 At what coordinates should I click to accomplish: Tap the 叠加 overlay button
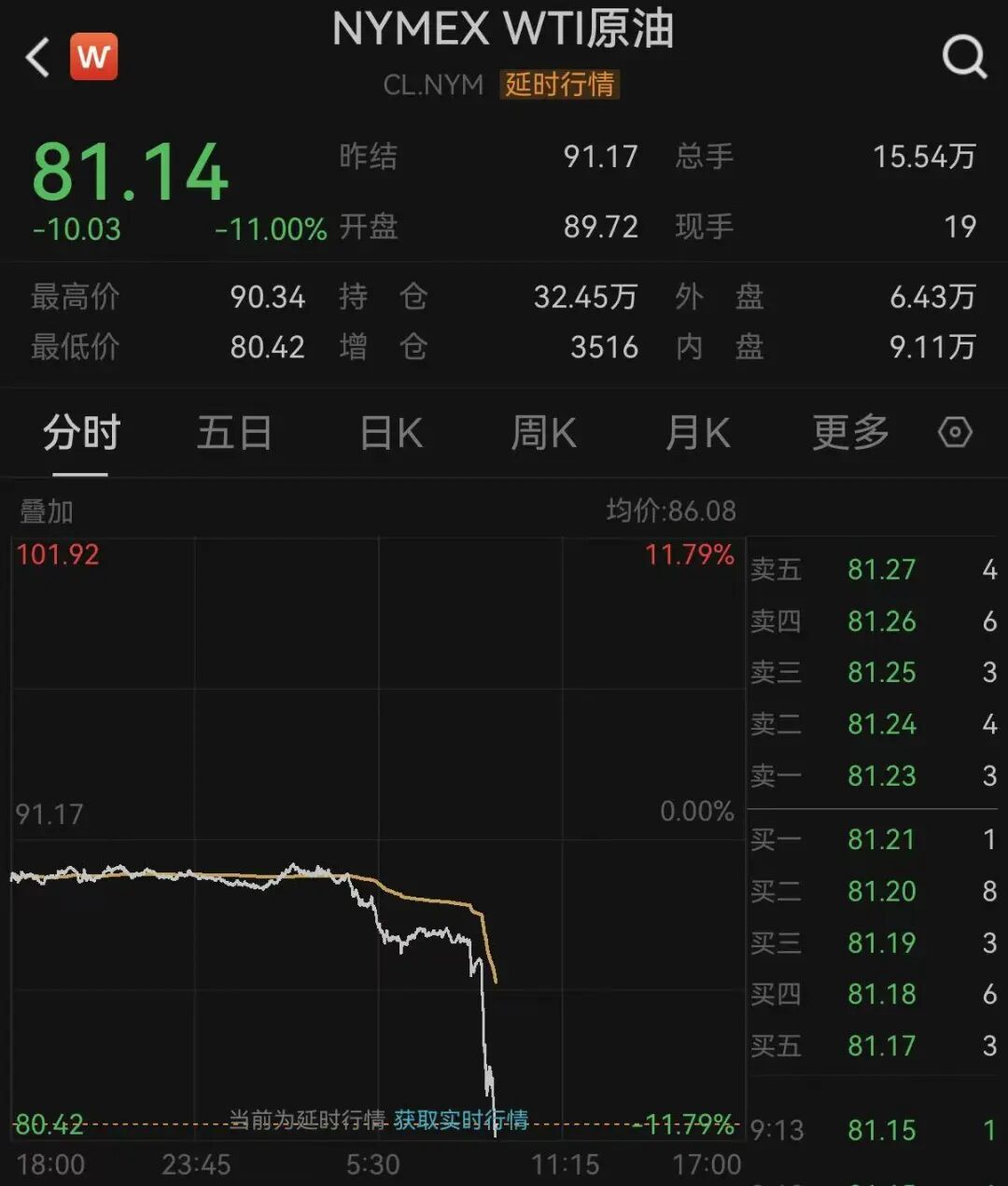[47, 511]
